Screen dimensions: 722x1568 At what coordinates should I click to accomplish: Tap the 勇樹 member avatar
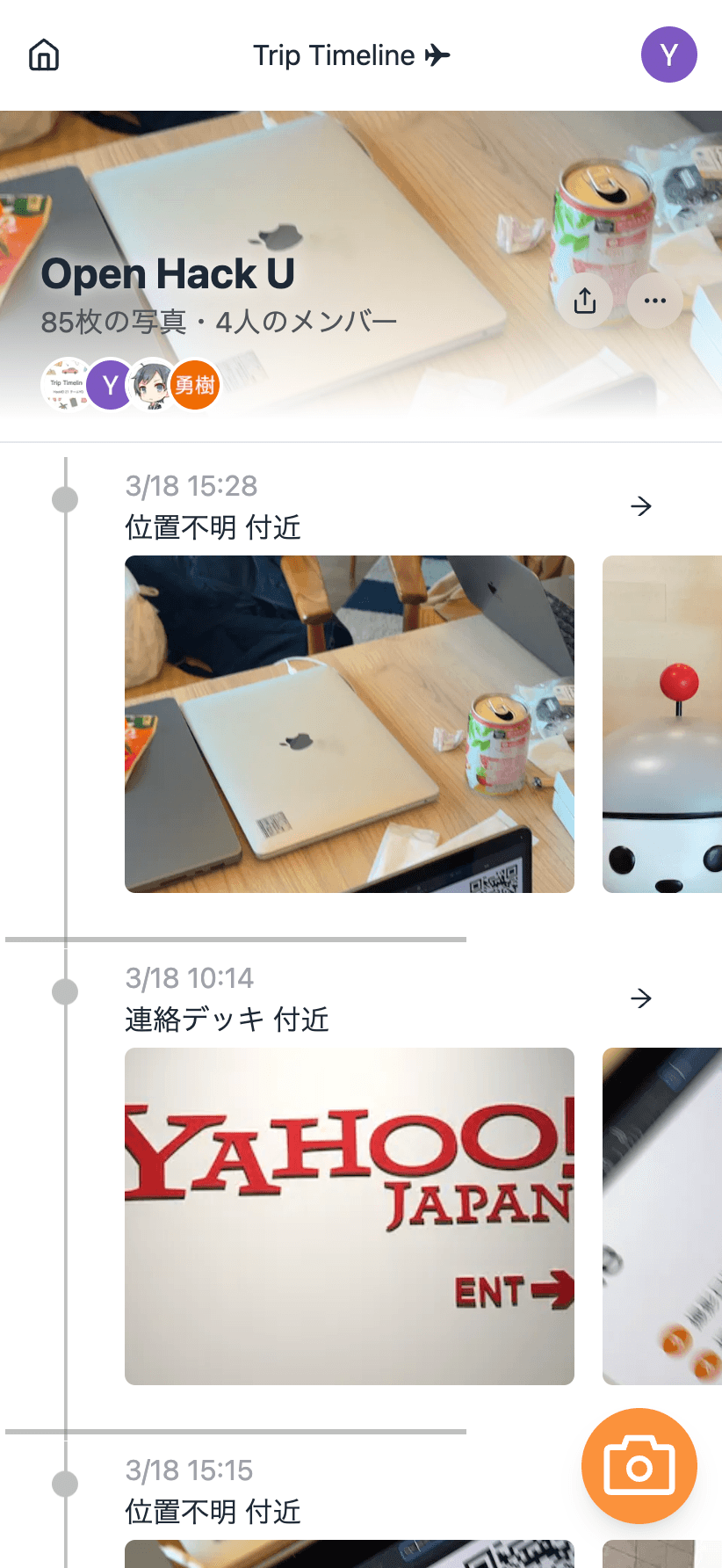click(195, 385)
